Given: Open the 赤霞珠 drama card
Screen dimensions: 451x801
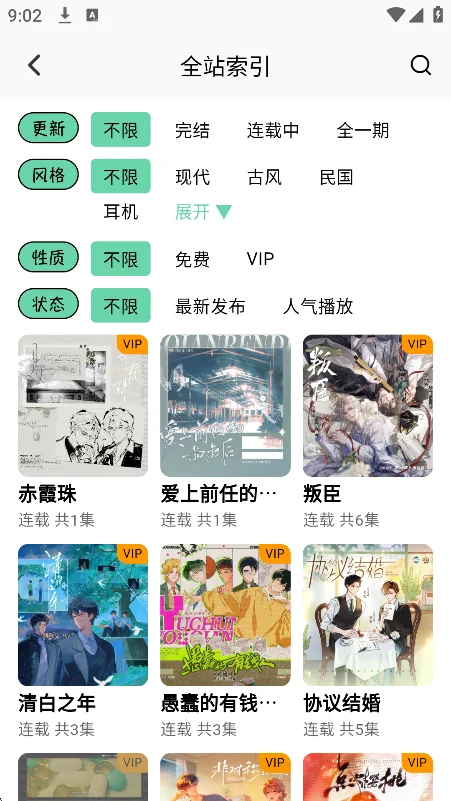Looking at the screenshot, I should coord(83,432).
